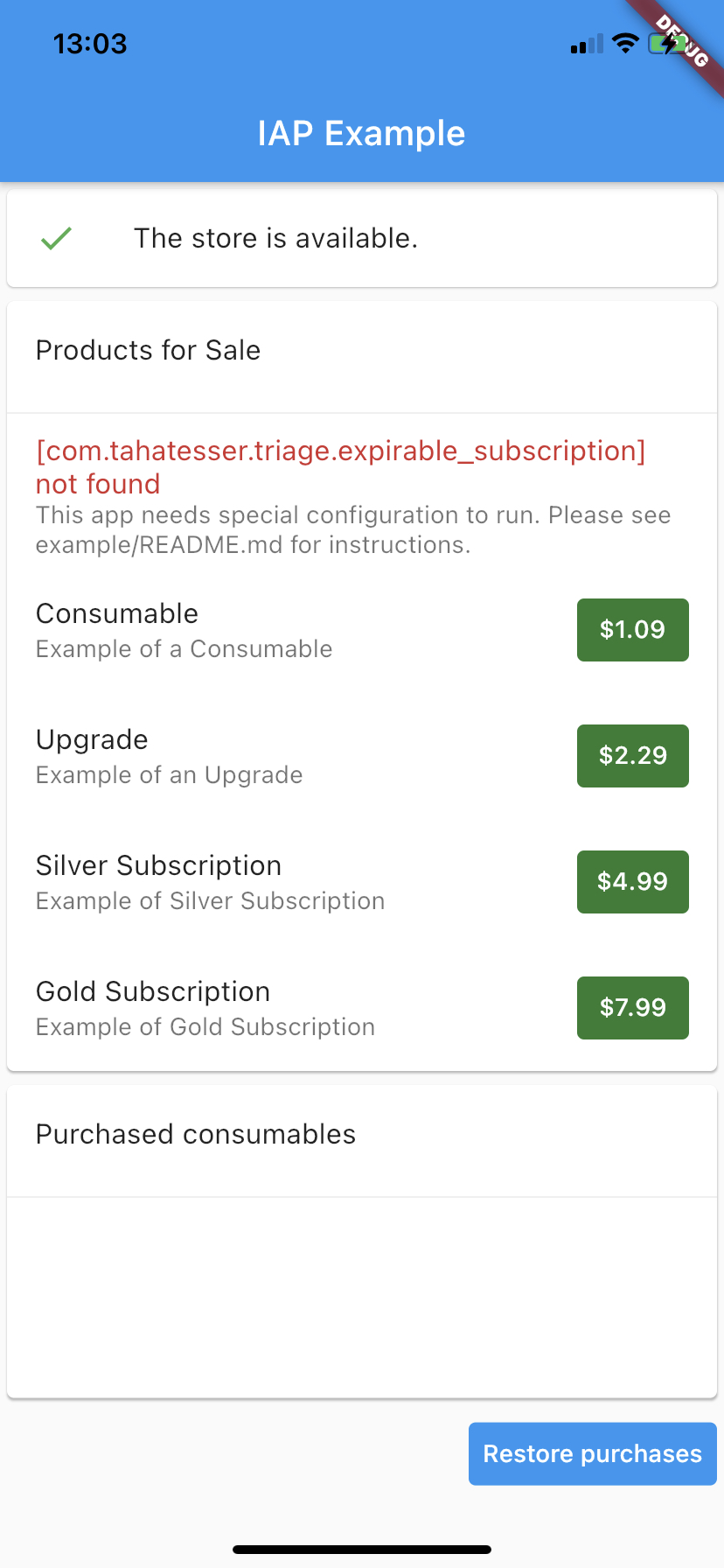This screenshot has height=1568, width=724.
Task: Purchase Silver Subscription for $4.99
Action: point(632,882)
